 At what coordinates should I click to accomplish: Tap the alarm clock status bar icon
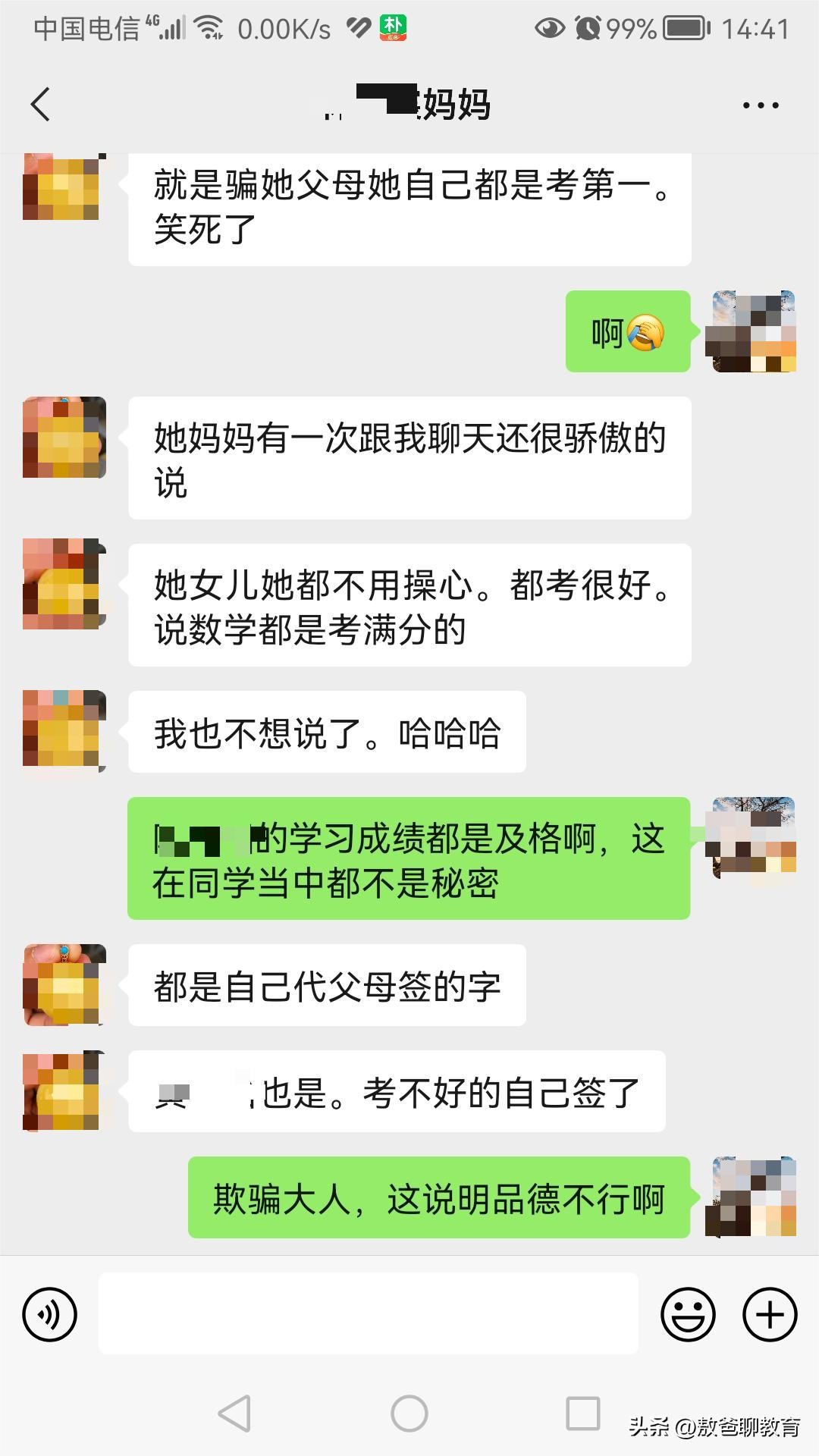585,29
